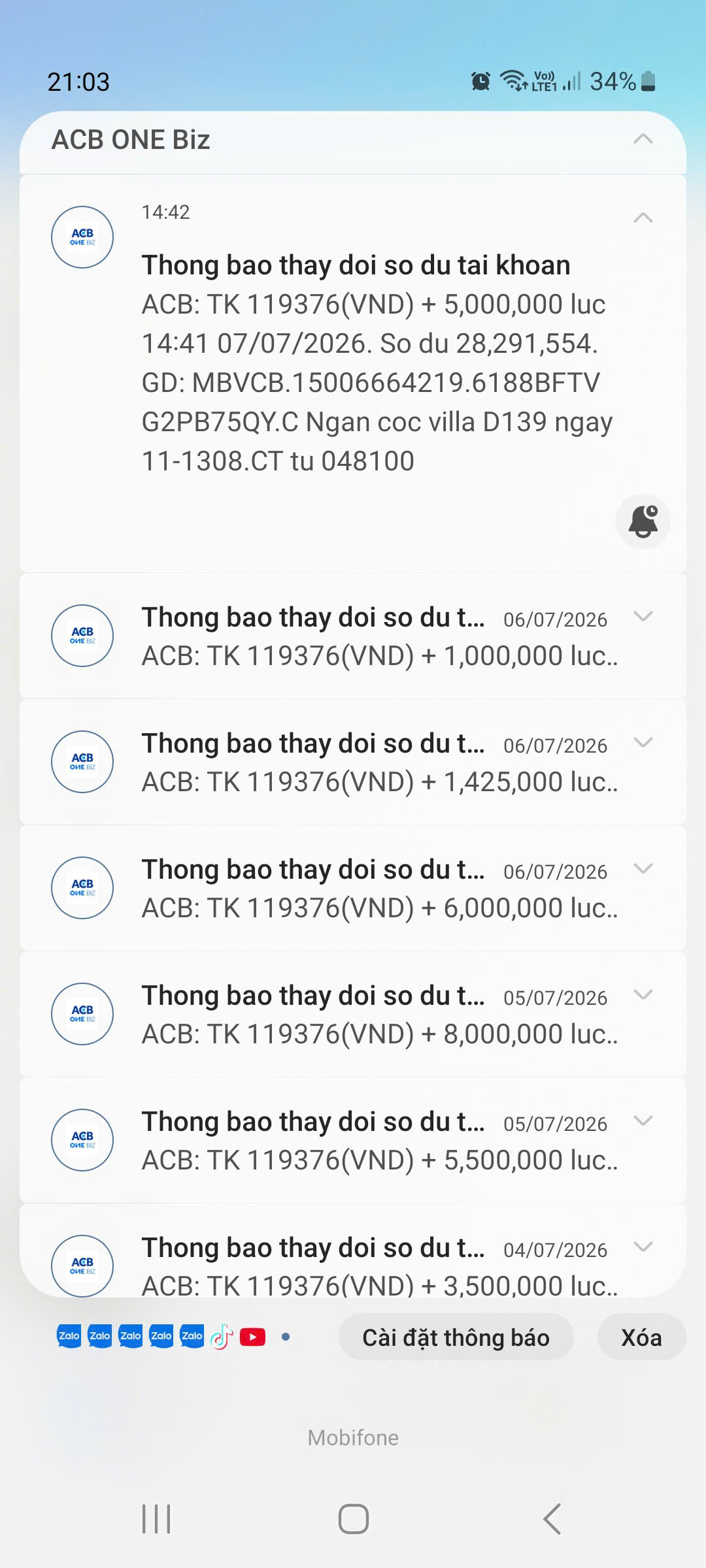Open the + 5,500,000 notification from 05/07/2026
Viewport: 706px width, 1568px height.
tap(353, 1140)
